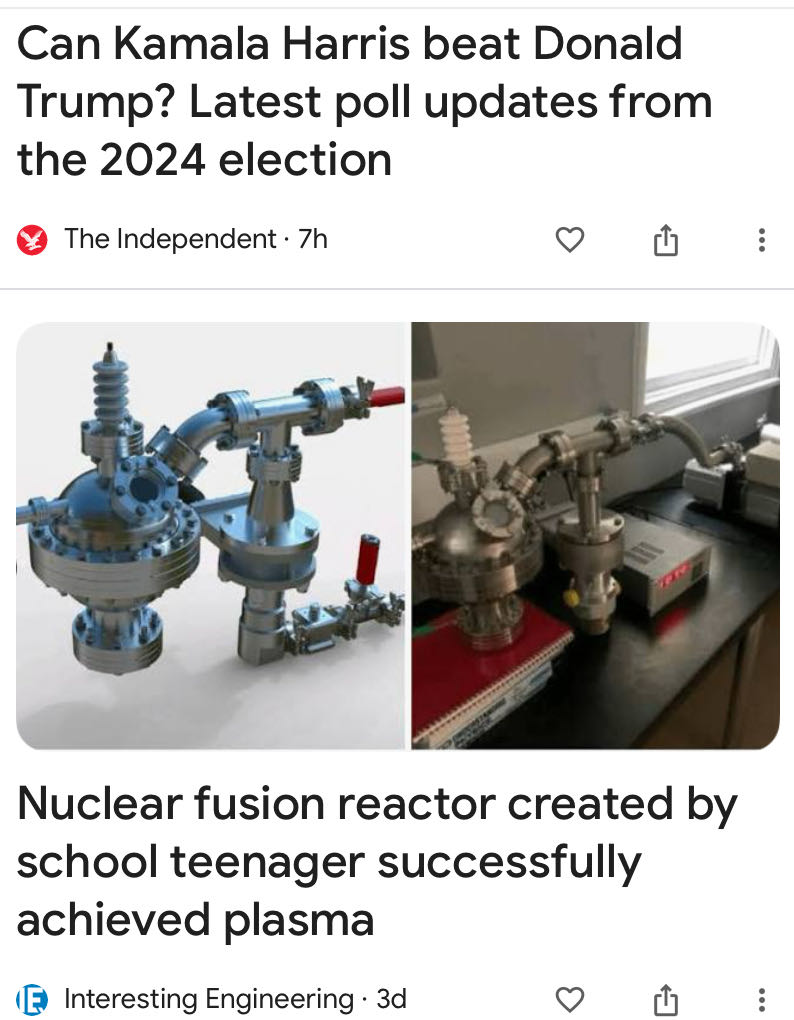Image resolution: width=794 pixels, height=1020 pixels.
Task: Like the Interesting Engineering fusion reactor article
Action: tap(569, 999)
